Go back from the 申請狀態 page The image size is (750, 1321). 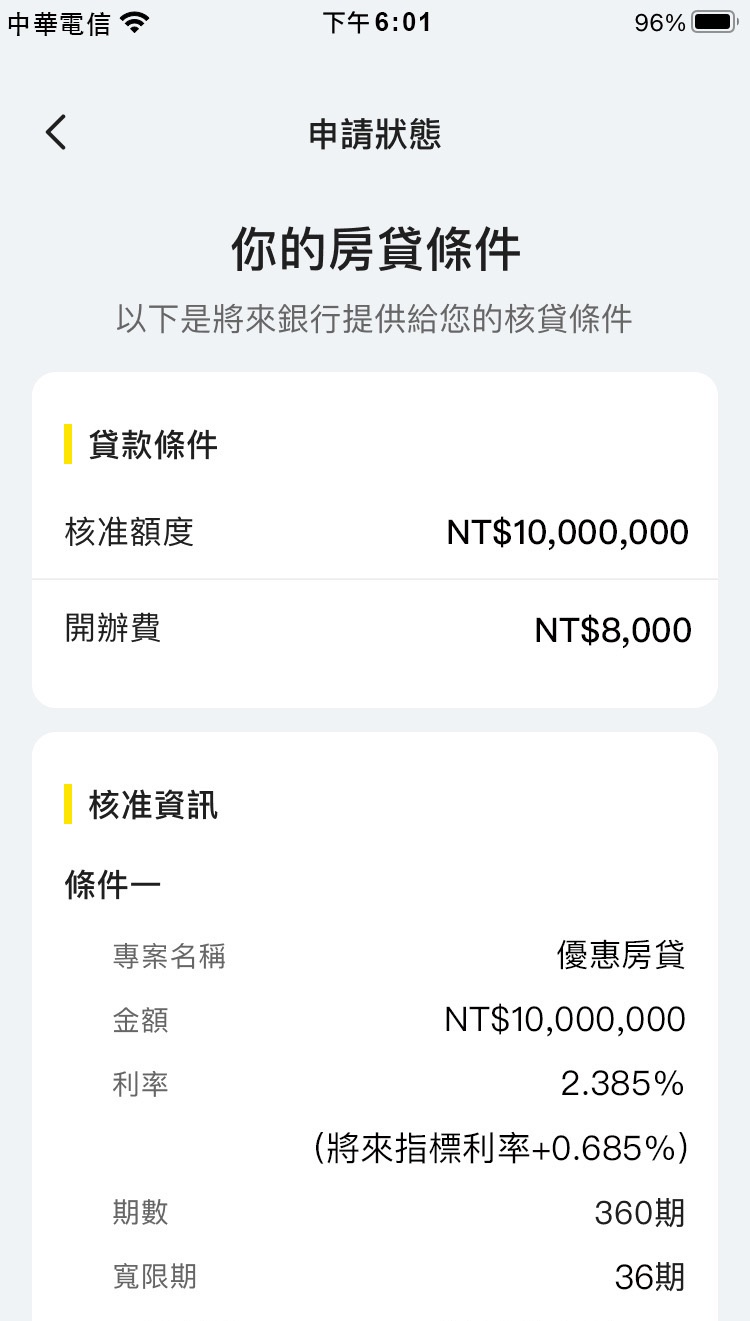click(x=56, y=133)
